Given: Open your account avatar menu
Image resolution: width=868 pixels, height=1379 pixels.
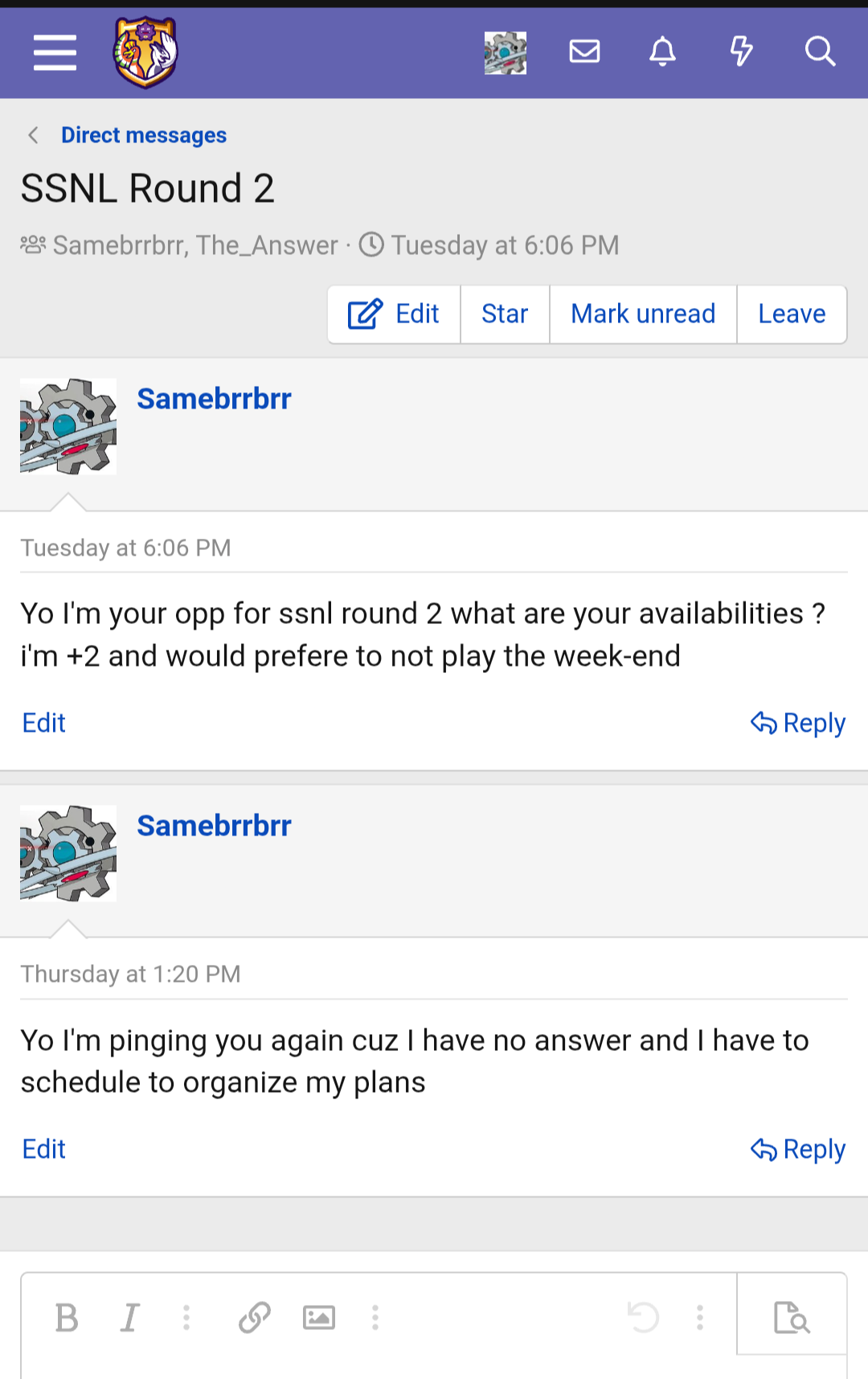Looking at the screenshot, I should pyautogui.click(x=505, y=52).
